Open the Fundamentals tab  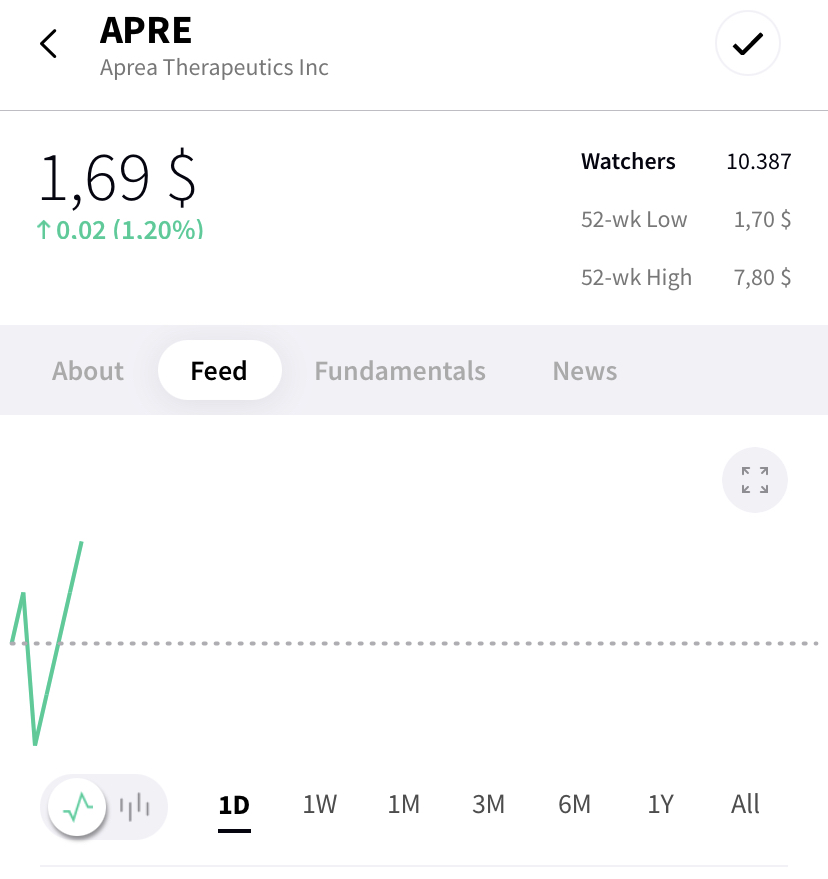[x=400, y=371]
